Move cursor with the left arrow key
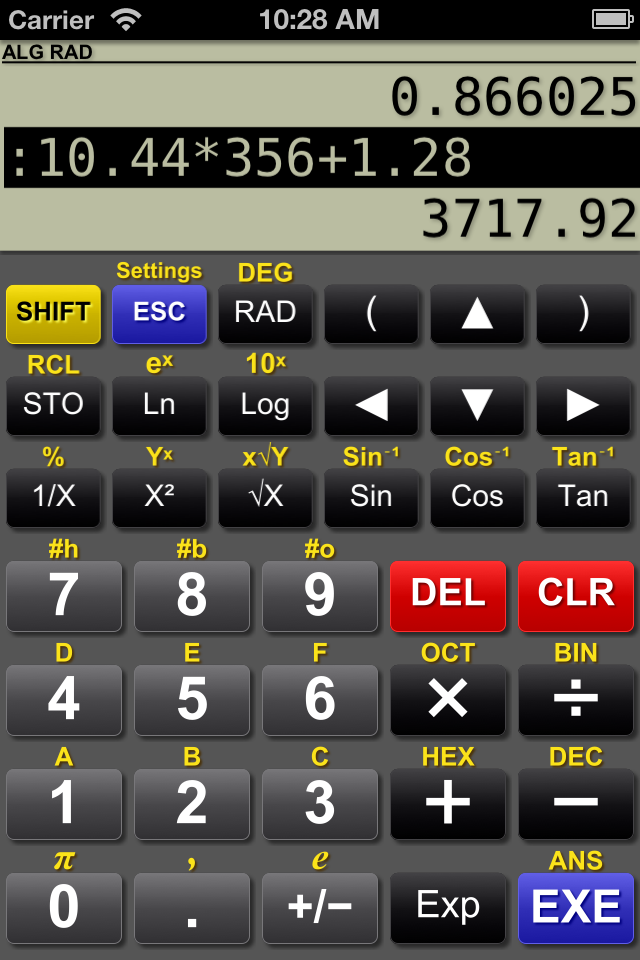This screenshot has width=640, height=960. 371,405
